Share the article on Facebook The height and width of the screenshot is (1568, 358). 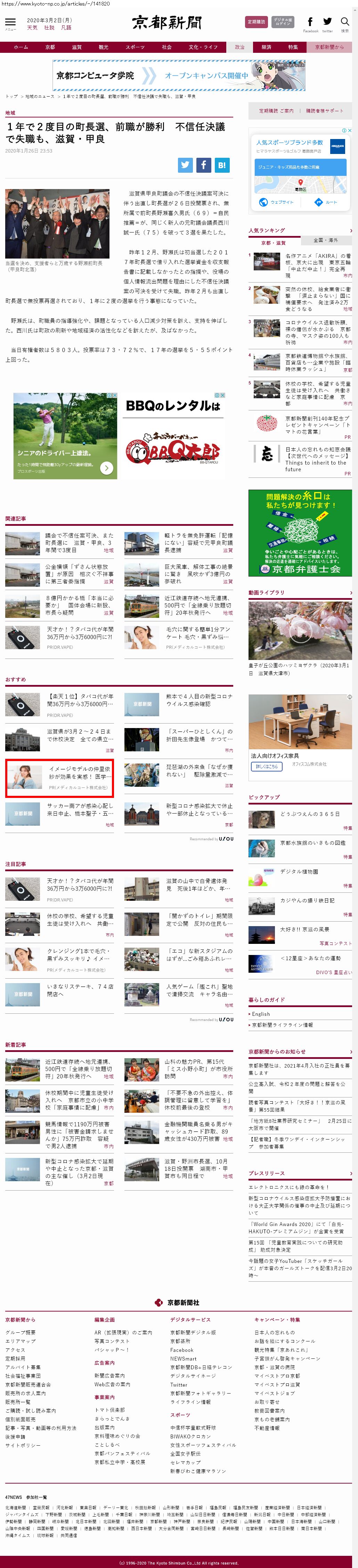click(203, 164)
